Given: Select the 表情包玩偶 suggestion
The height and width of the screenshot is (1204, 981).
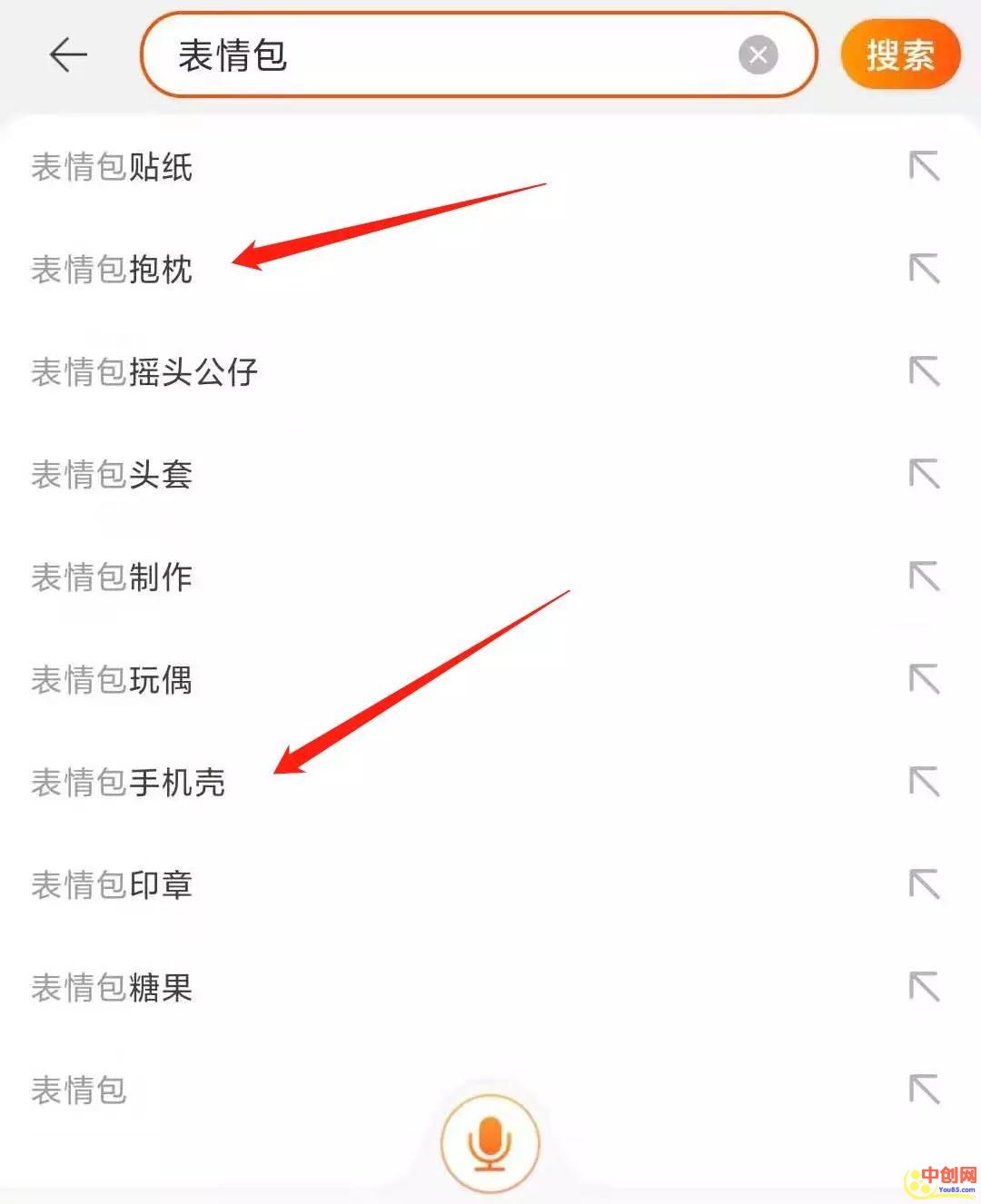Looking at the screenshot, I should 113,680.
